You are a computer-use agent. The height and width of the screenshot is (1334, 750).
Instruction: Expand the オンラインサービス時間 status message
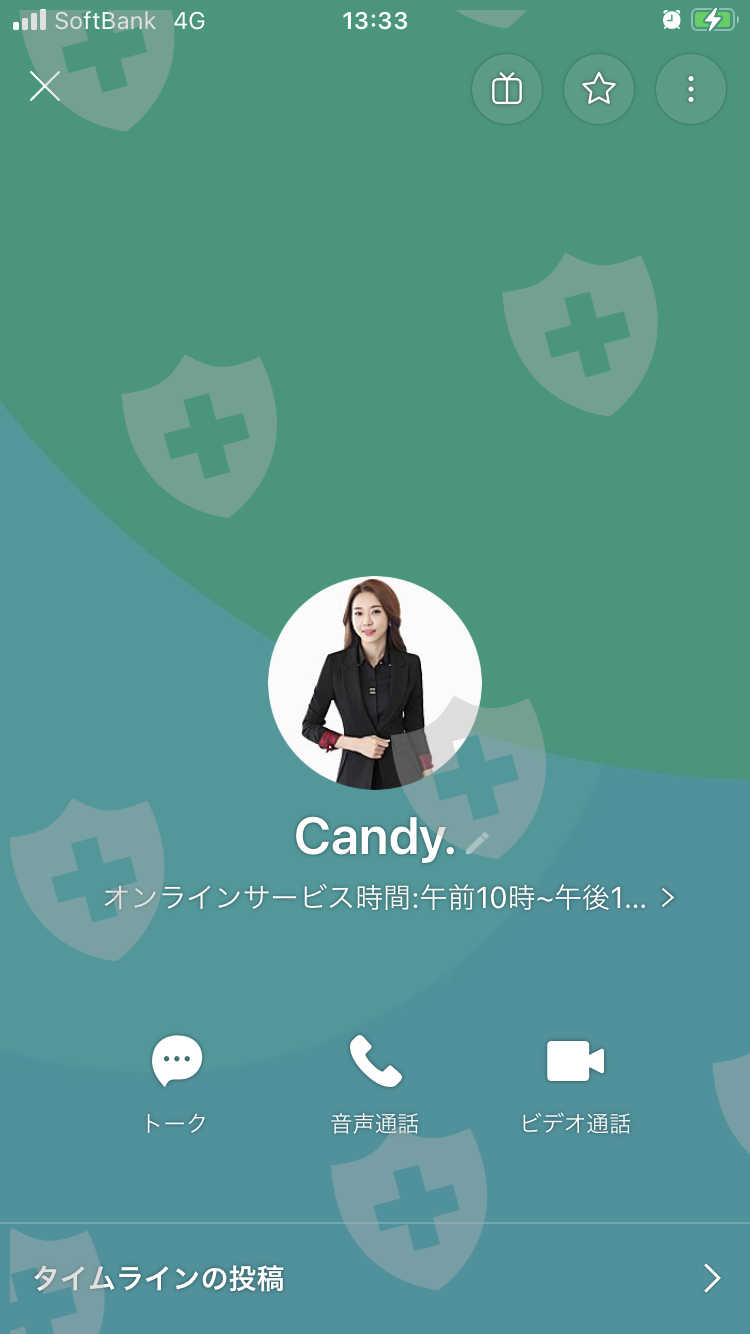[x=390, y=898]
